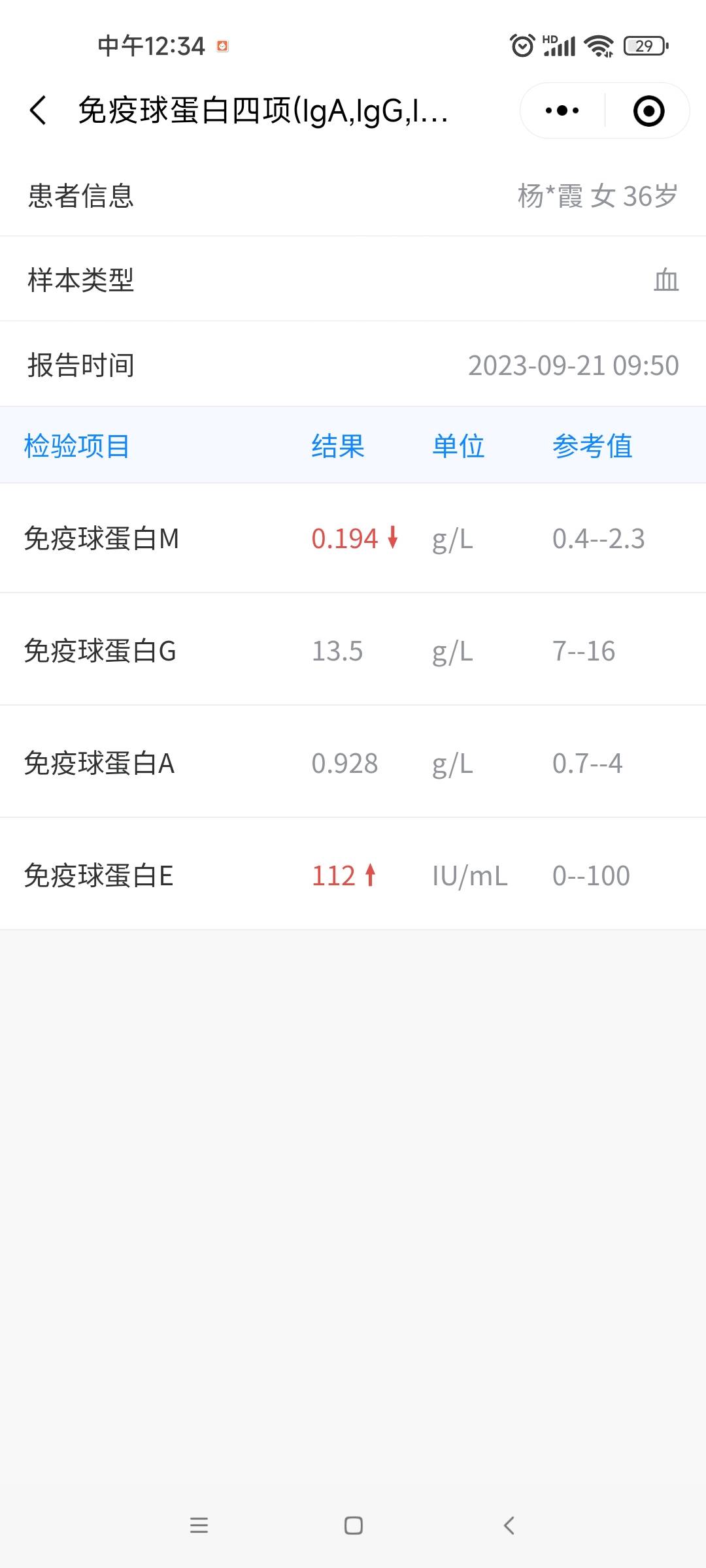
Task: Tap the home button in navigation bar
Action: (x=353, y=1526)
